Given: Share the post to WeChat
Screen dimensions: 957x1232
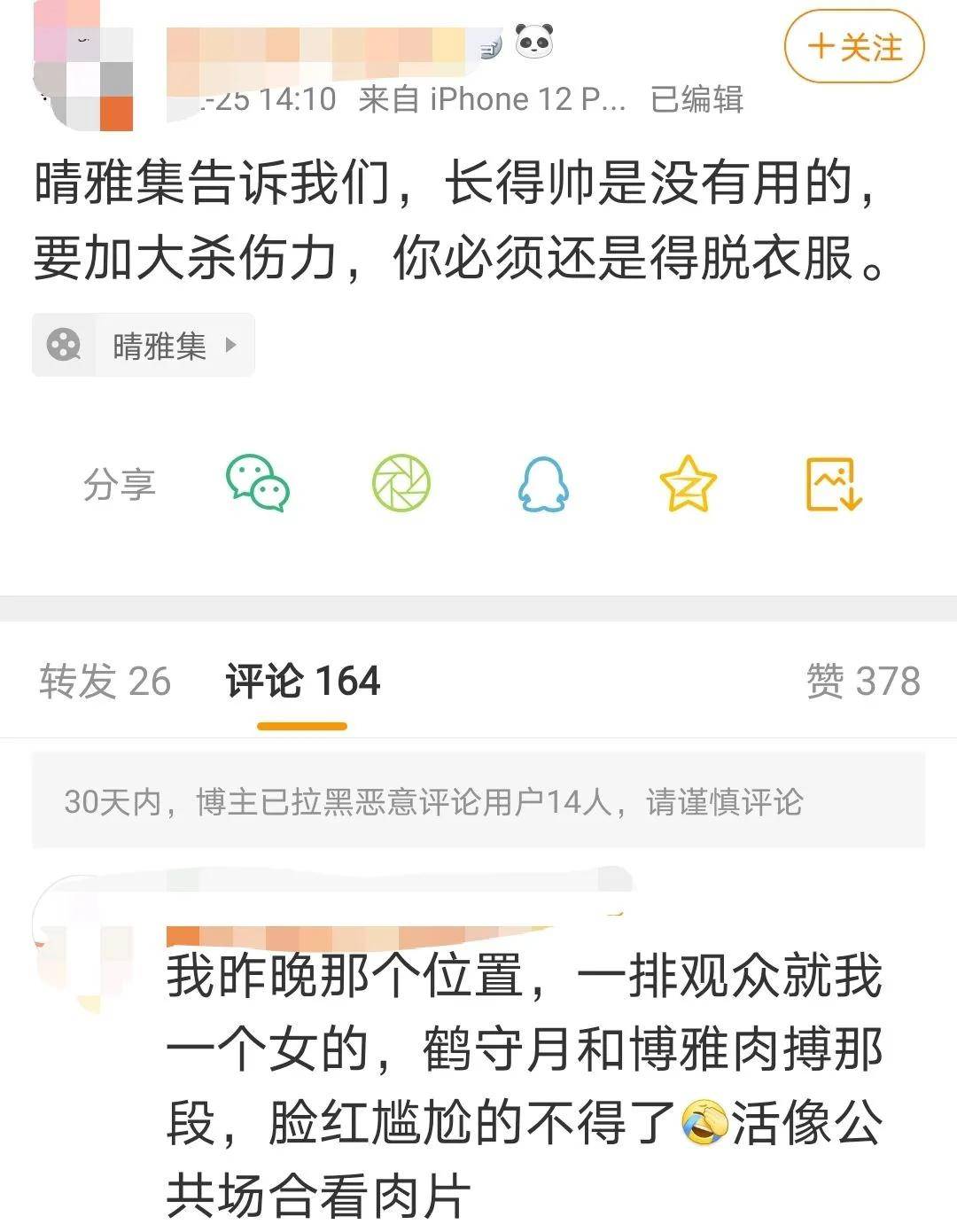Looking at the screenshot, I should point(257,484).
